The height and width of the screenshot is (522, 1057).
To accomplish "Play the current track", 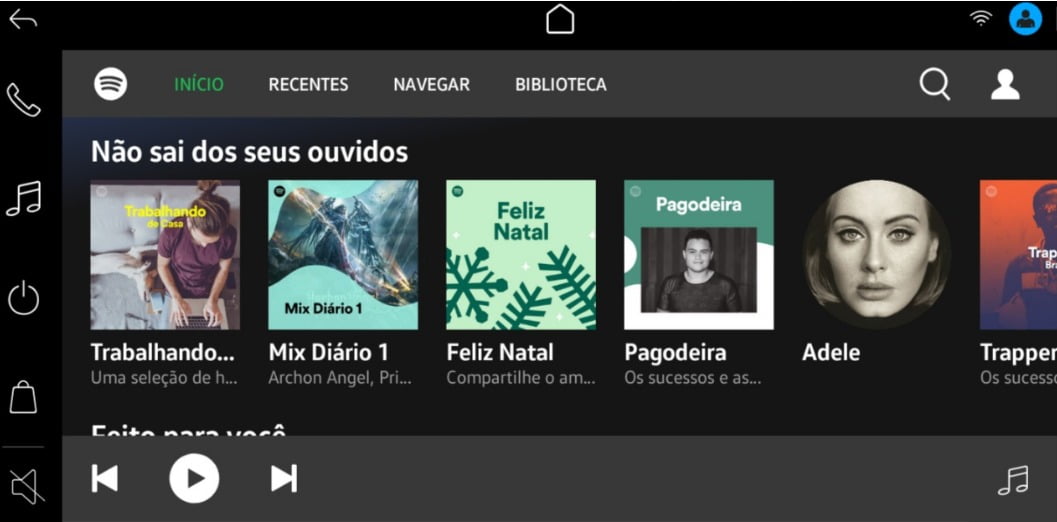I will pyautogui.click(x=194, y=478).
